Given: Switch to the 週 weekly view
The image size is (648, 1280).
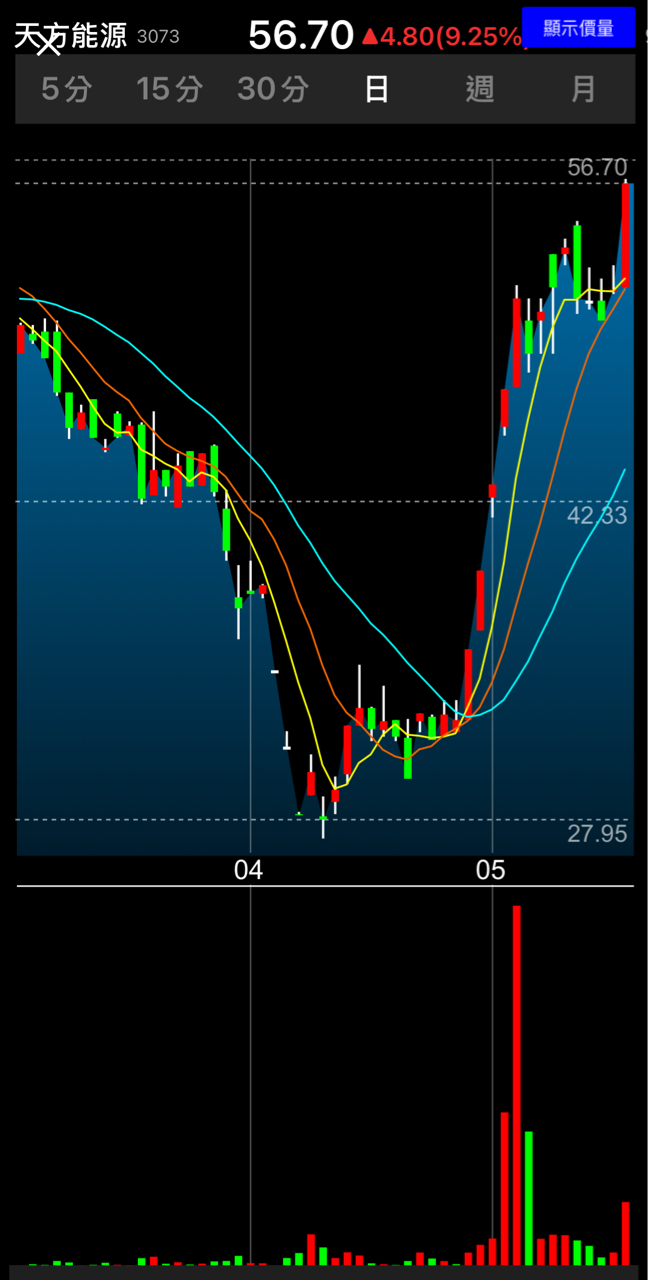Looking at the screenshot, I should (480, 89).
